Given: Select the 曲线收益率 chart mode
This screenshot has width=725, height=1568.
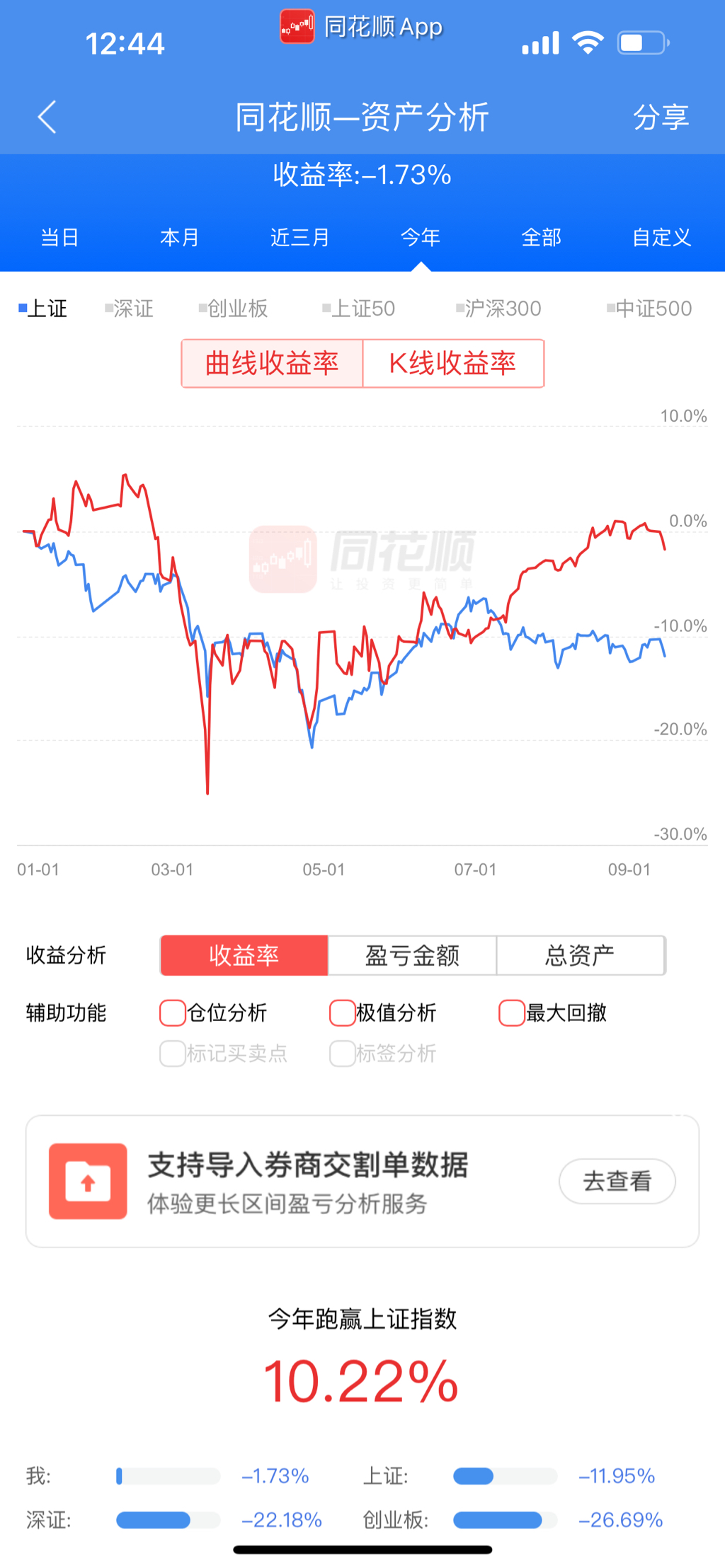Looking at the screenshot, I should click(x=272, y=364).
